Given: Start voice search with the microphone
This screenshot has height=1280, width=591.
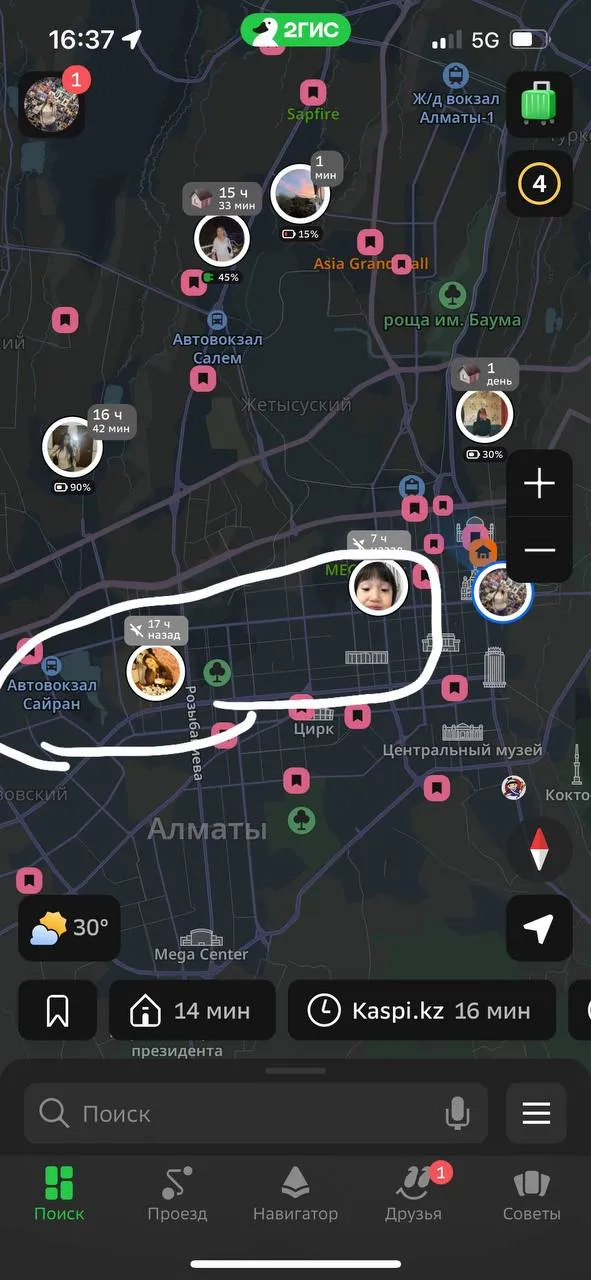Looking at the screenshot, I should 458,1113.
